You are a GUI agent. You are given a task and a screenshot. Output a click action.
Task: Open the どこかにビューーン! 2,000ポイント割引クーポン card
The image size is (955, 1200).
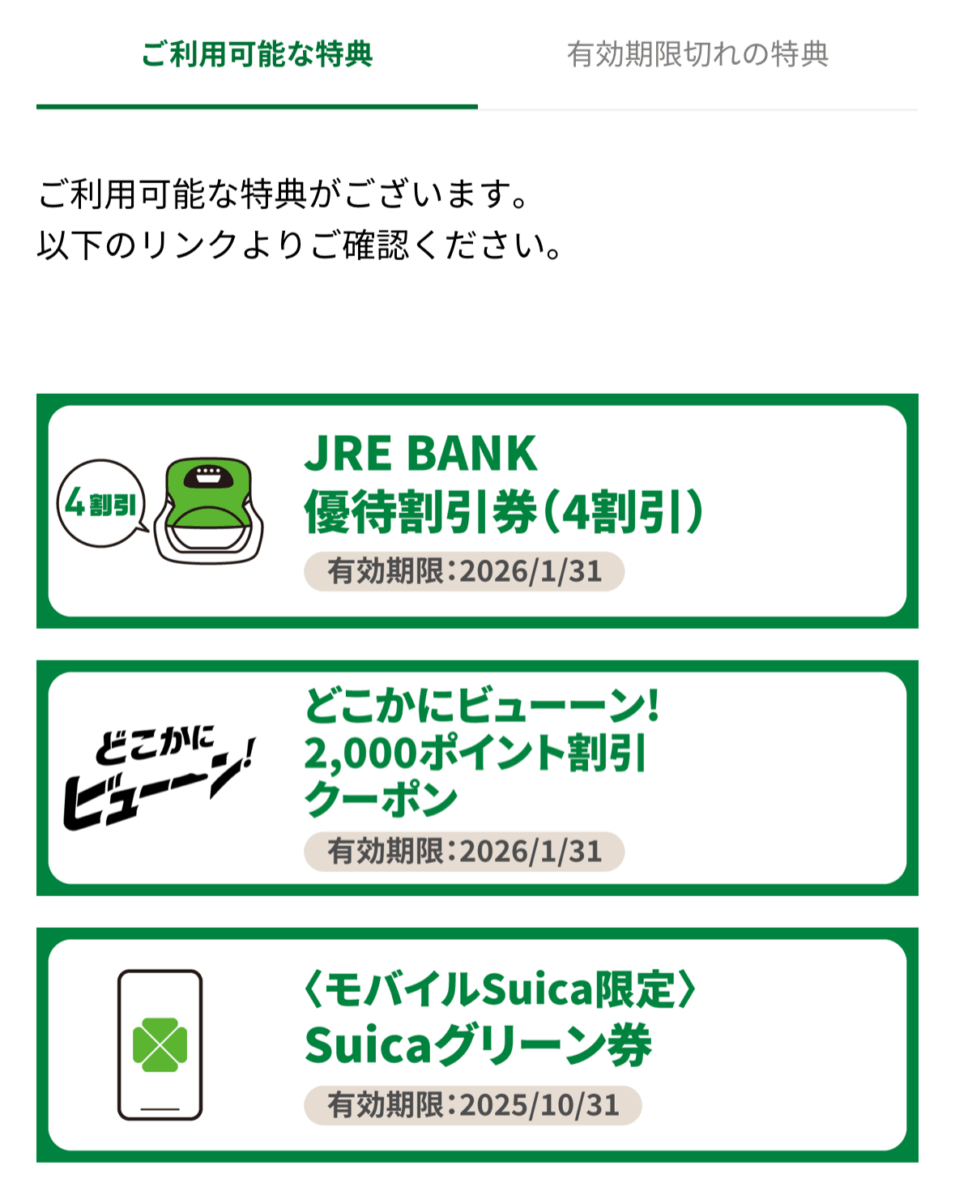[x=477, y=778]
